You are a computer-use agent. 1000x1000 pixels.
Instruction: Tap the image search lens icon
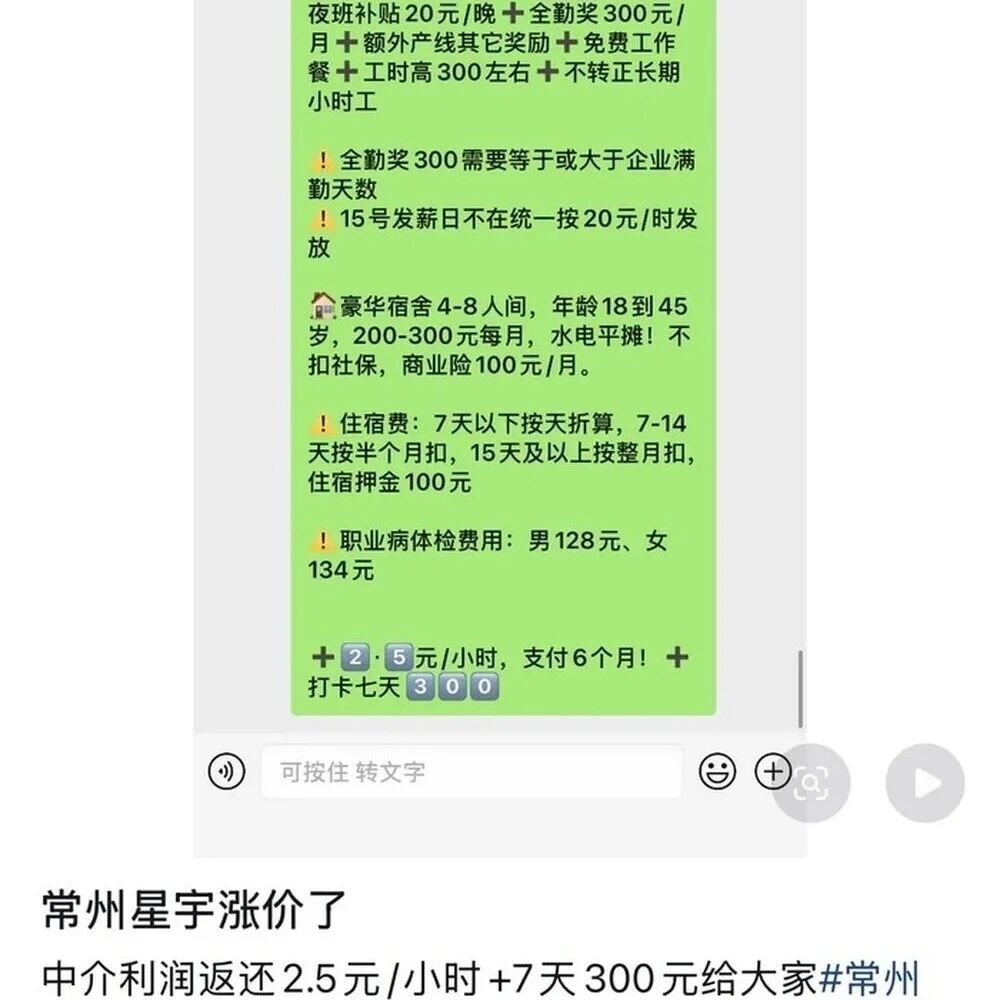(x=811, y=782)
